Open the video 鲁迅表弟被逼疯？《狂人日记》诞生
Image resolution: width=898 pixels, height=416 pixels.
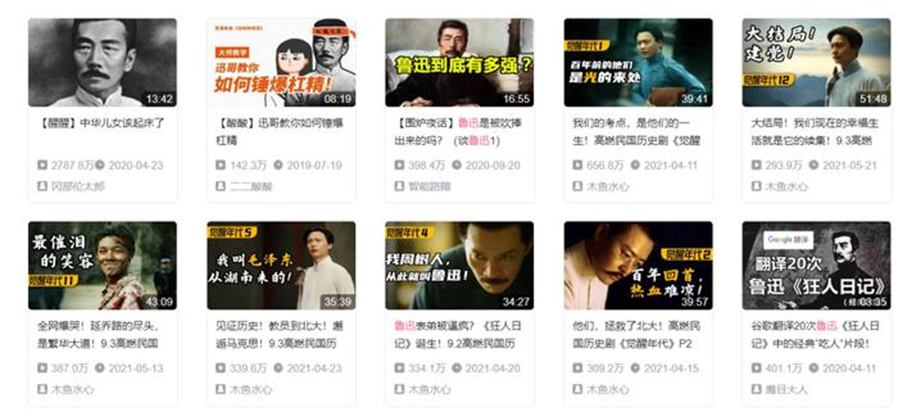coord(458,265)
